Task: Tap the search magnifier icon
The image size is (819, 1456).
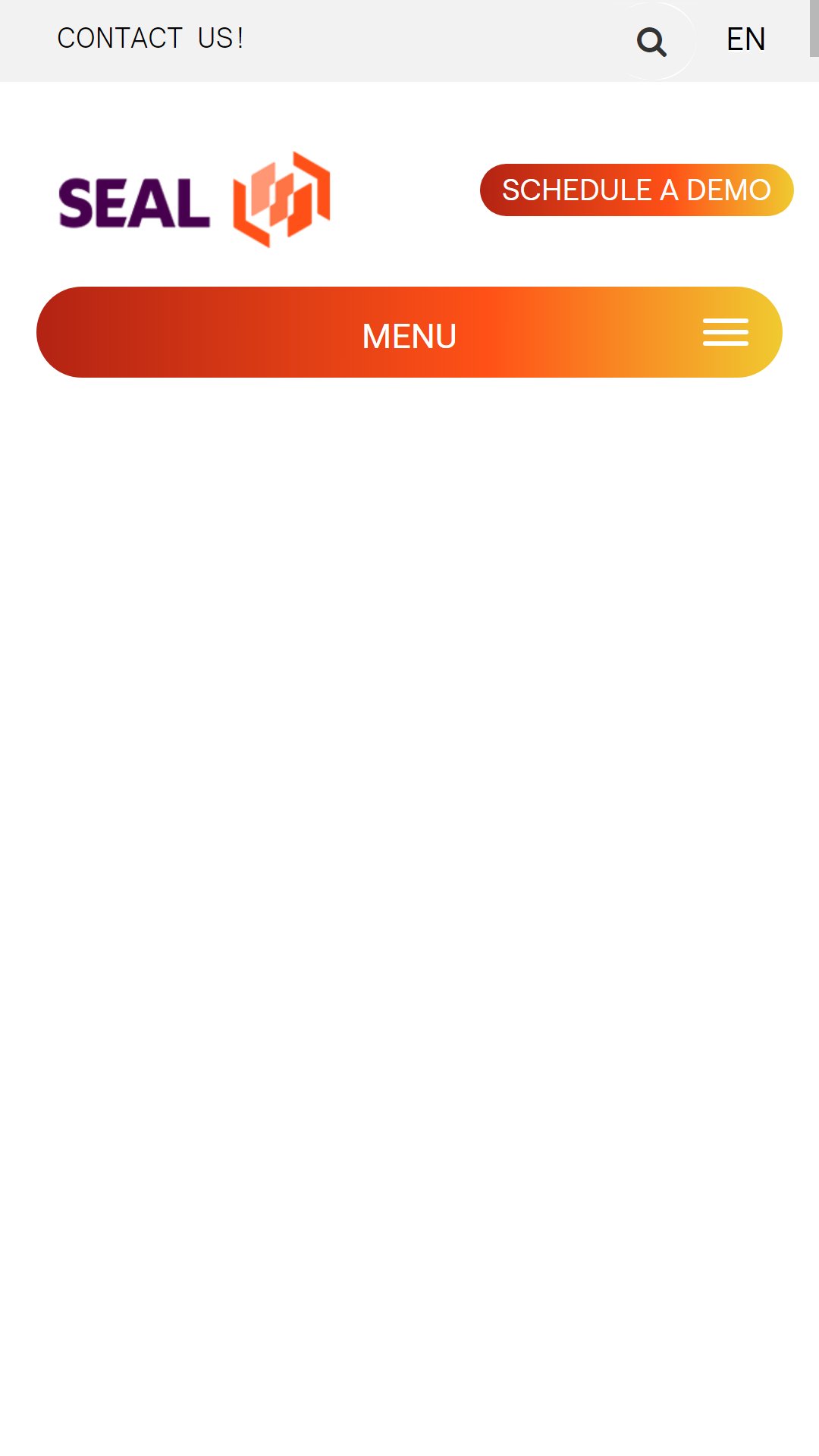Action: tap(651, 42)
